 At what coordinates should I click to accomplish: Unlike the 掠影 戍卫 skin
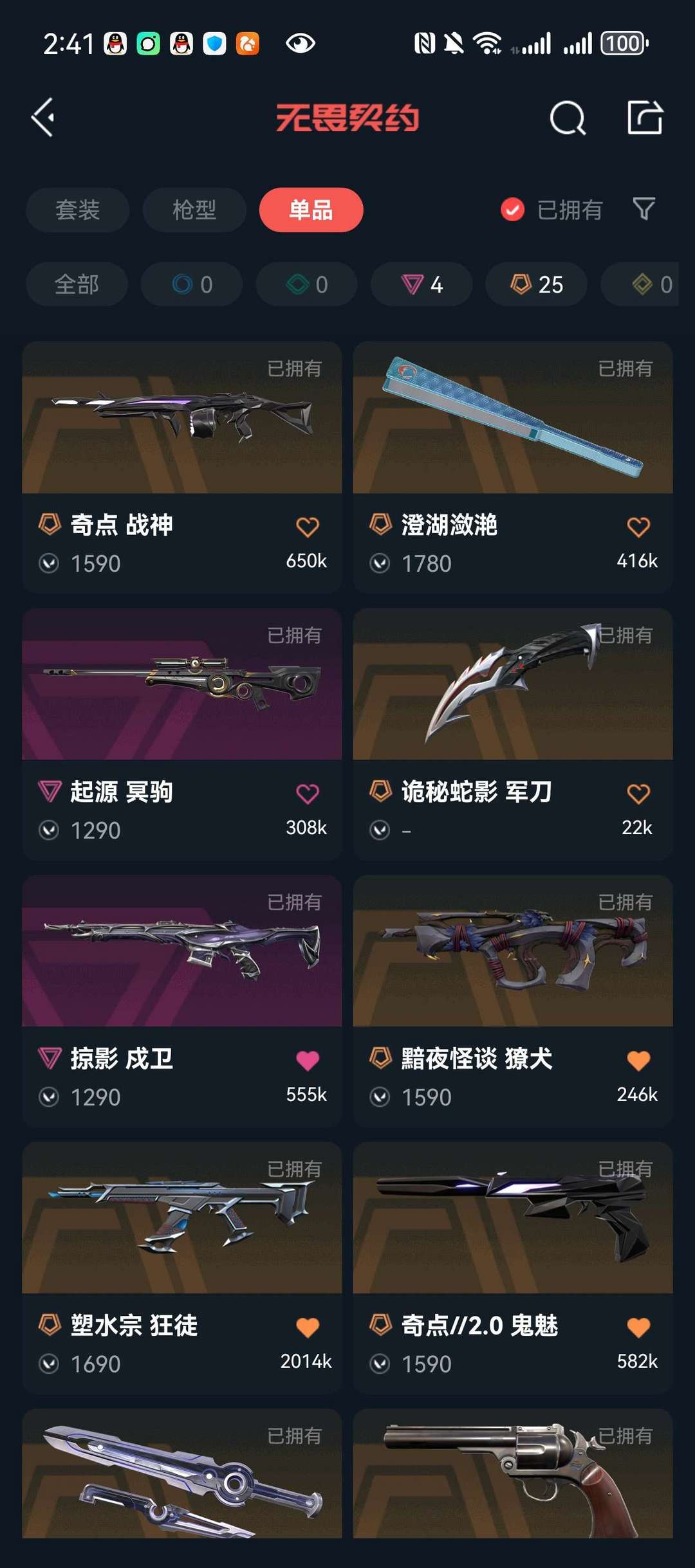(307, 1060)
